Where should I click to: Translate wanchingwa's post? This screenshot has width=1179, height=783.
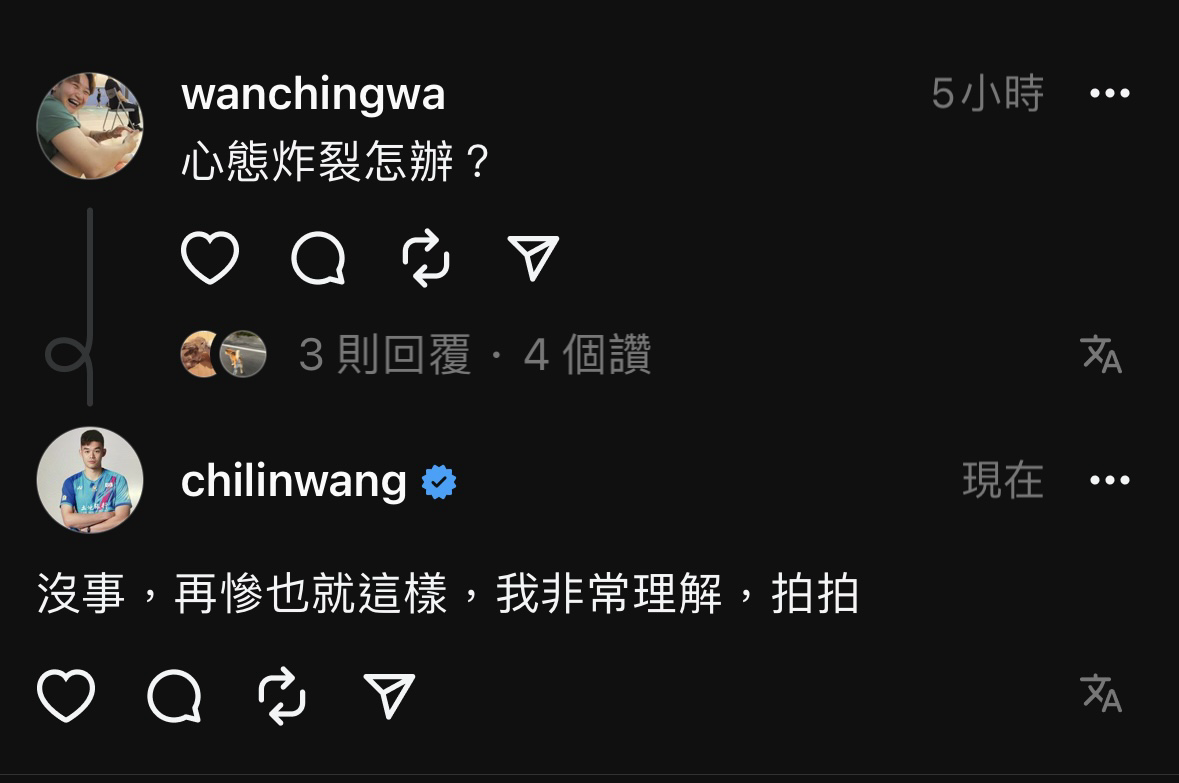tap(1101, 355)
